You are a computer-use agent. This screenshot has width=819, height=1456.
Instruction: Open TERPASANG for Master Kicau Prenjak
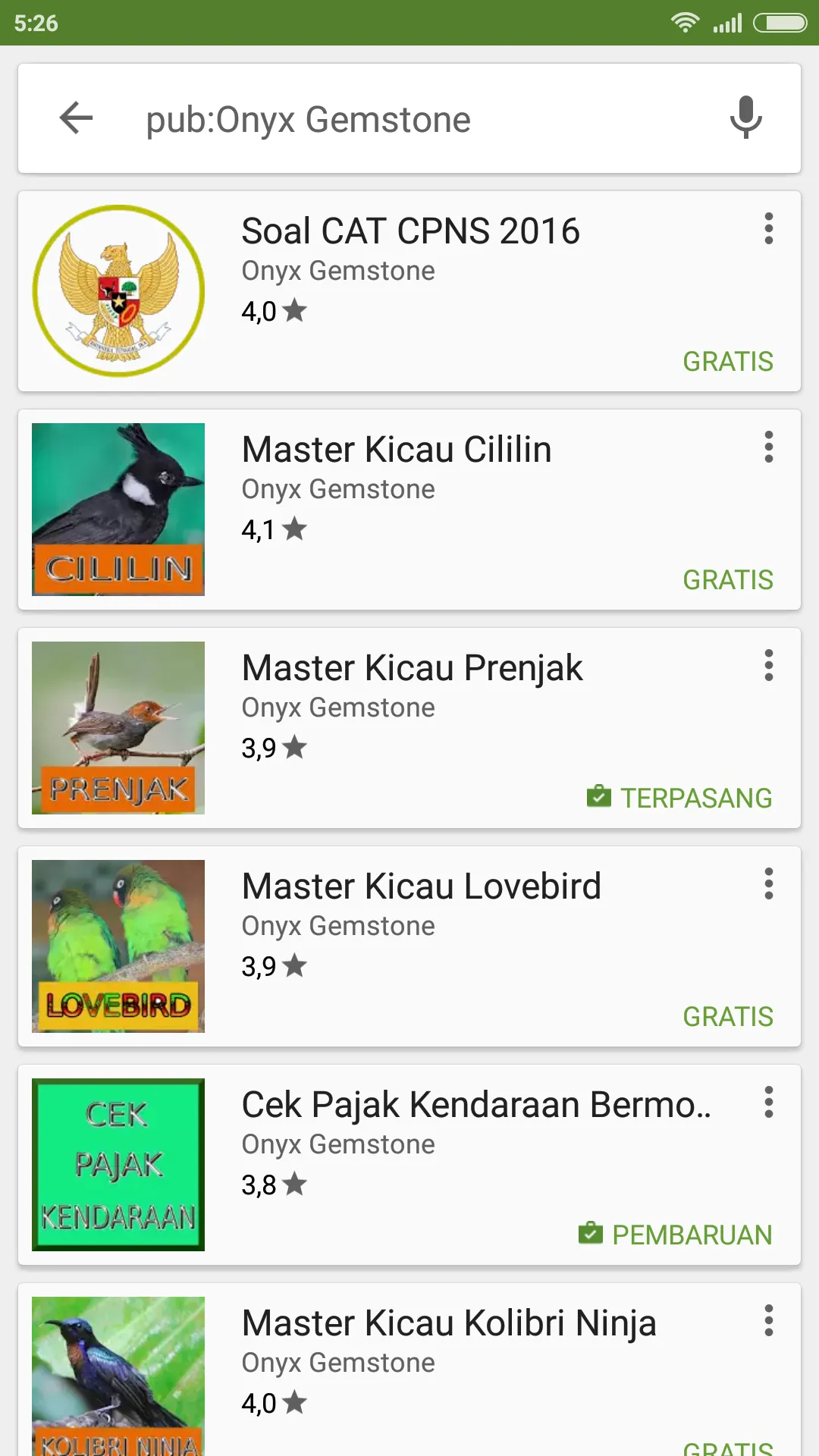point(695,797)
